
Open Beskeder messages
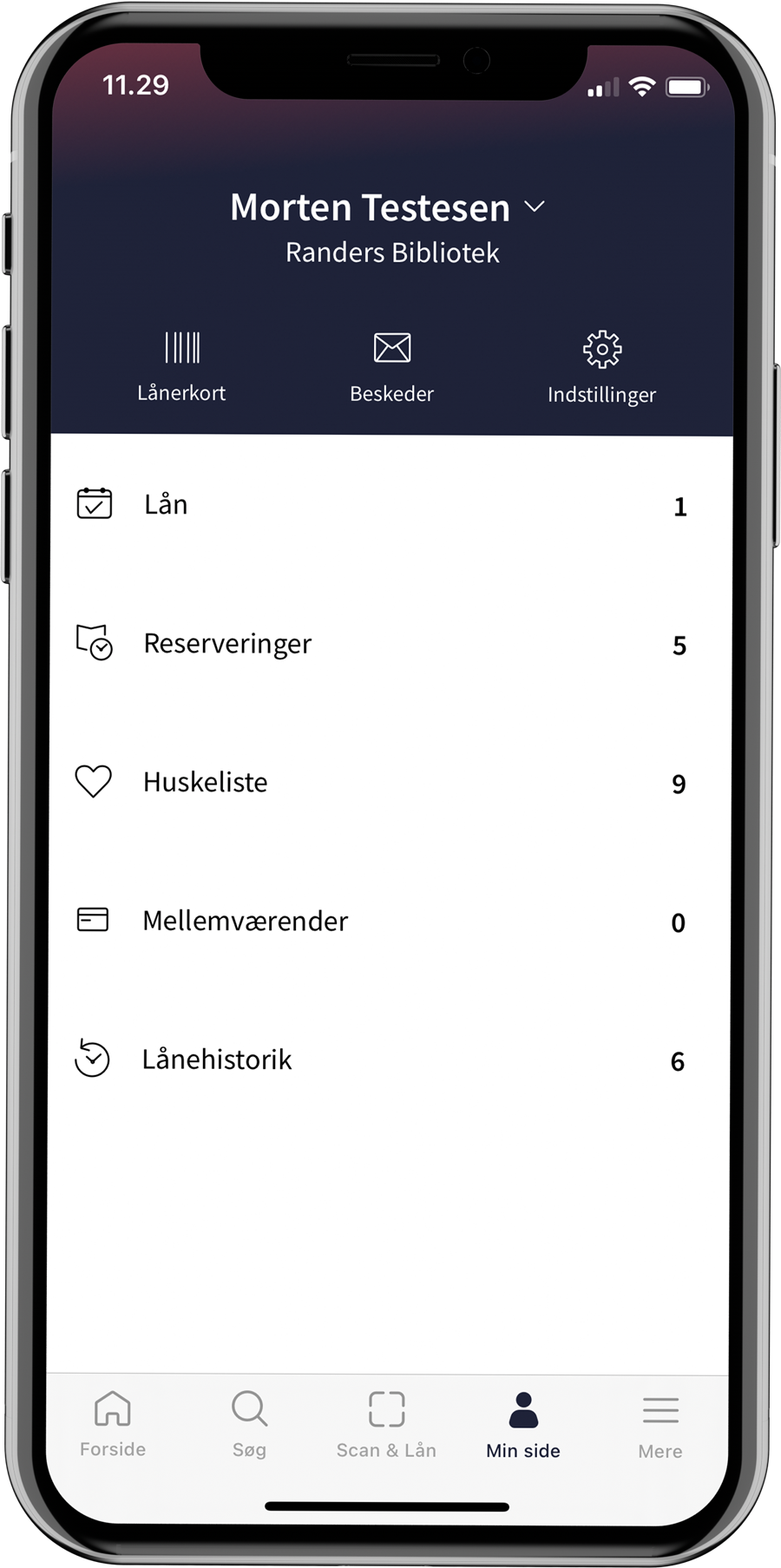pos(391,366)
